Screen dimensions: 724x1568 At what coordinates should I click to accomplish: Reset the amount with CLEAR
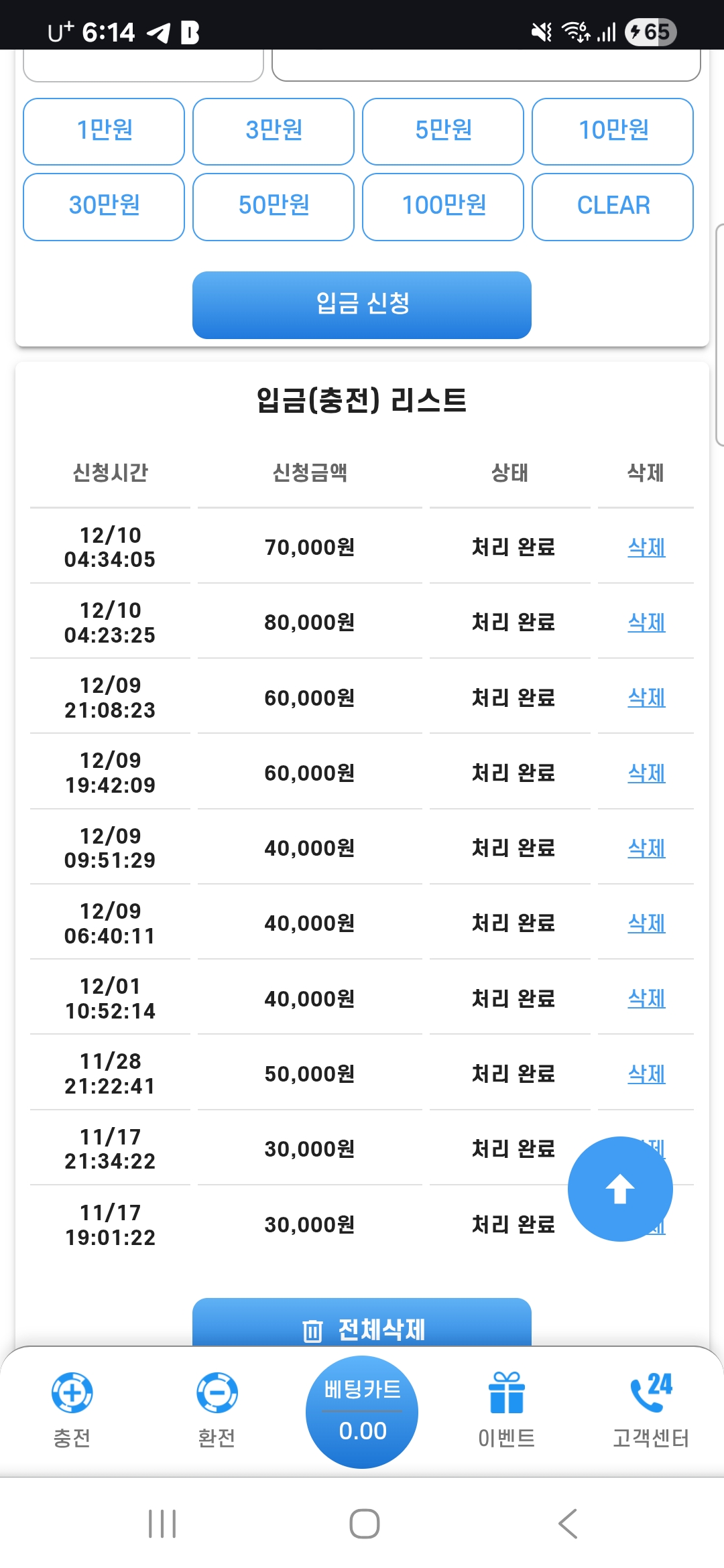point(613,206)
